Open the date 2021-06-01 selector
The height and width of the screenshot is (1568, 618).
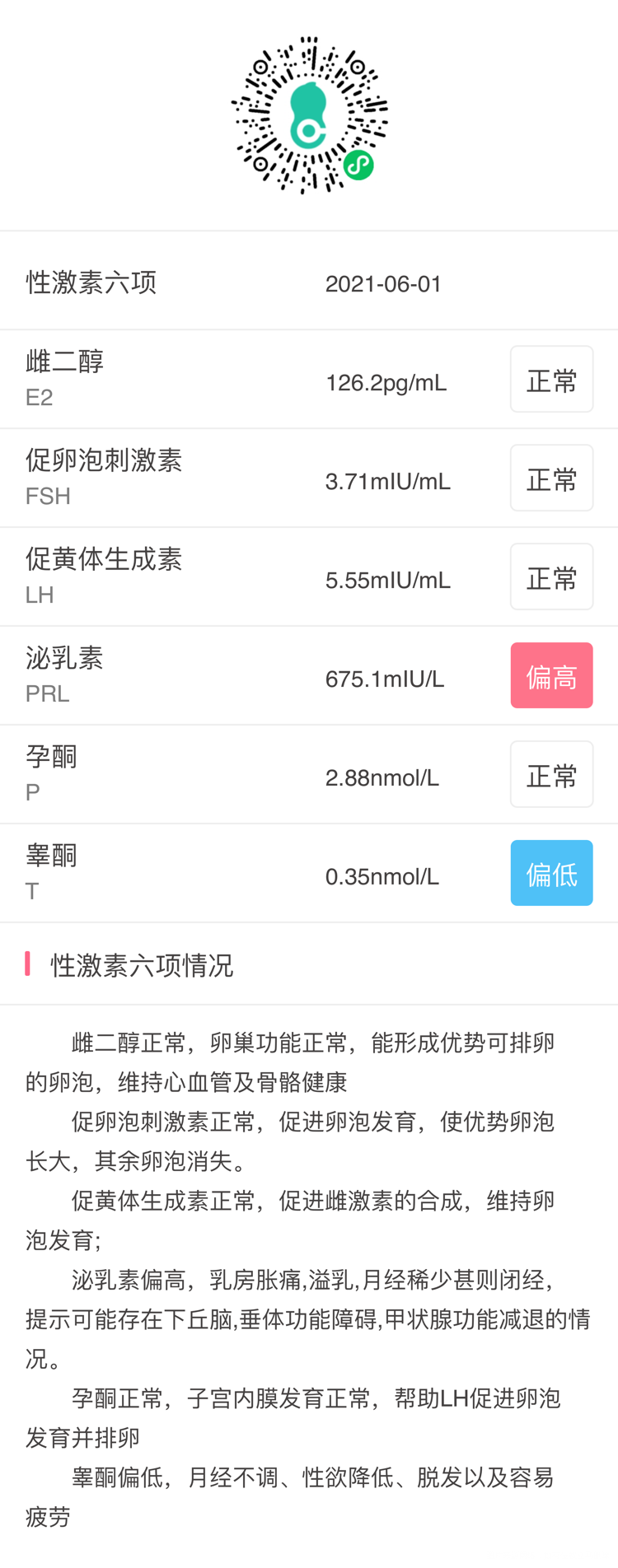coord(384,283)
